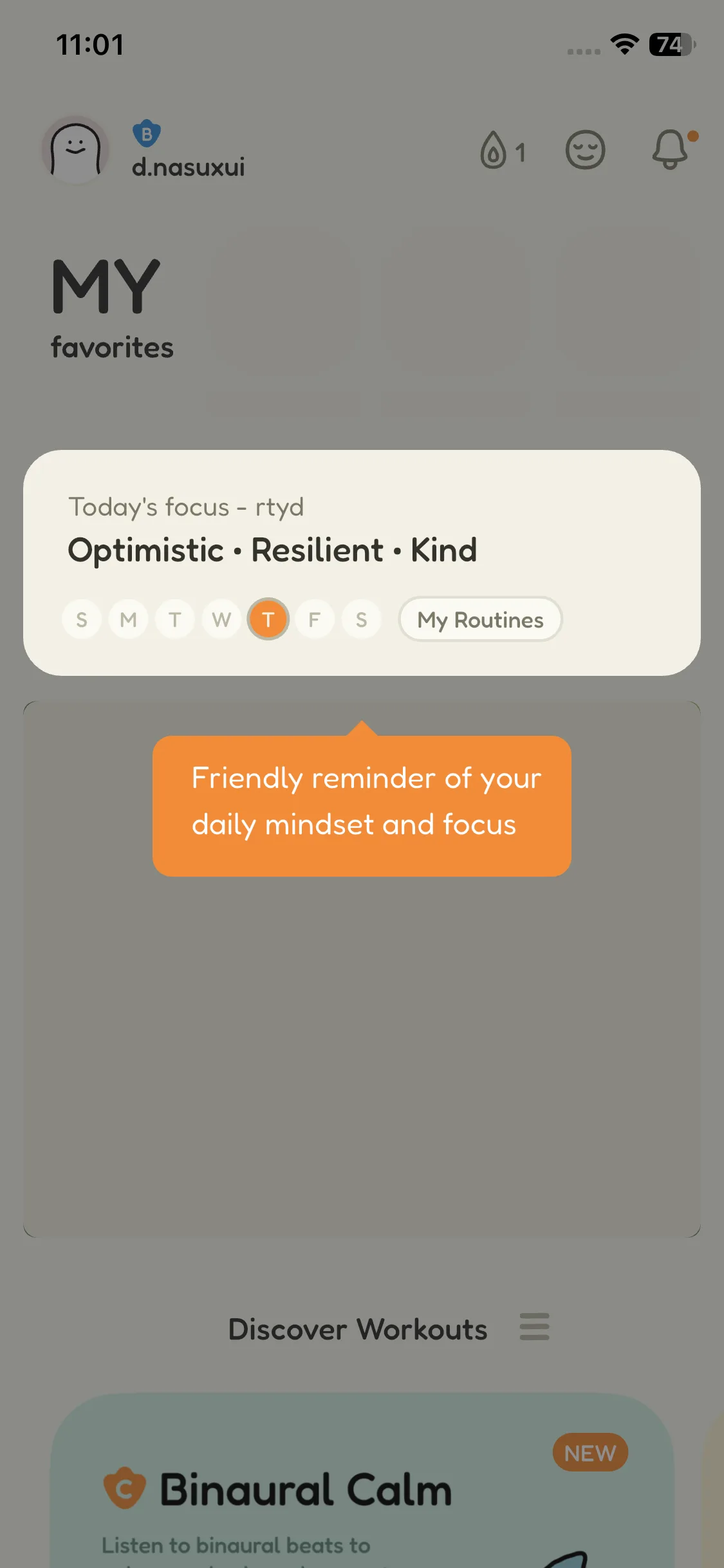This screenshot has width=724, height=1568.
Task: Choose Wednesday in the week row
Action: (221, 620)
